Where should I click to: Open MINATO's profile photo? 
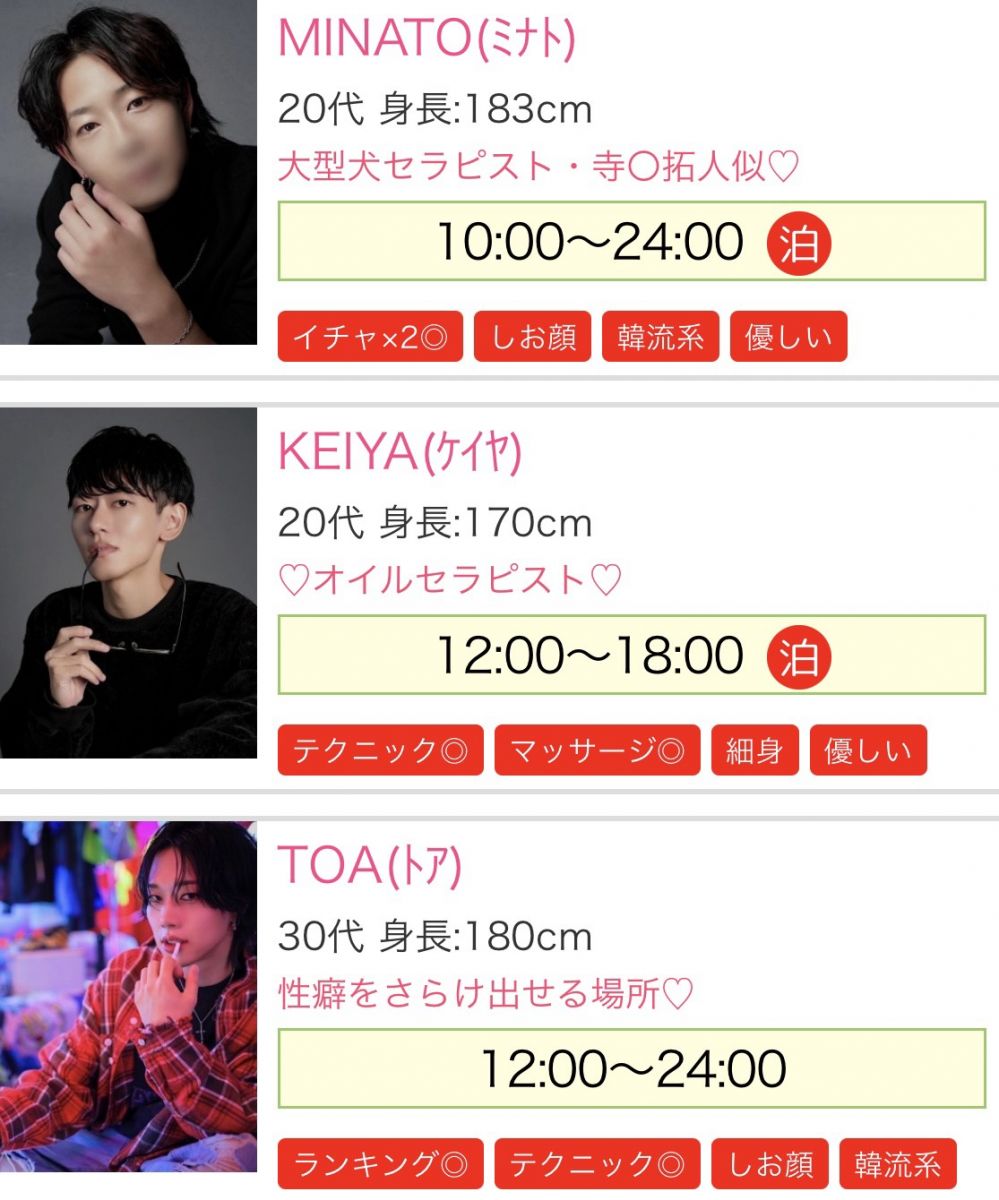click(x=128, y=172)
